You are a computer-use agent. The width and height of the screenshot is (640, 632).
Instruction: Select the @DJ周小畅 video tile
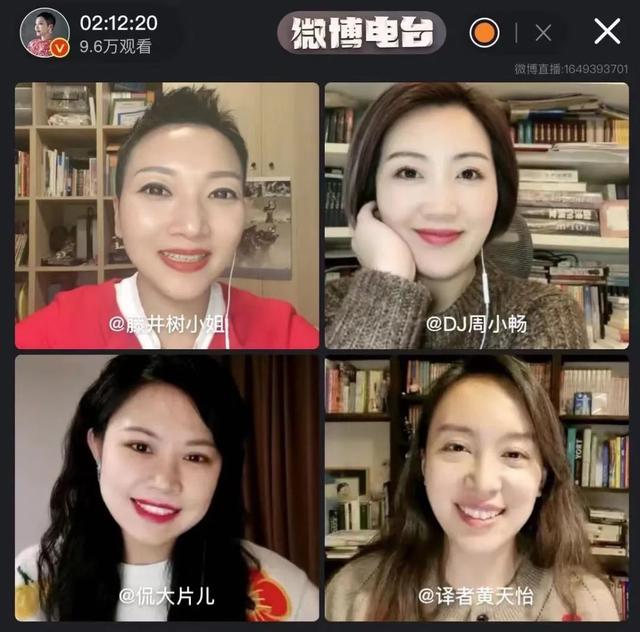point(476,215)
